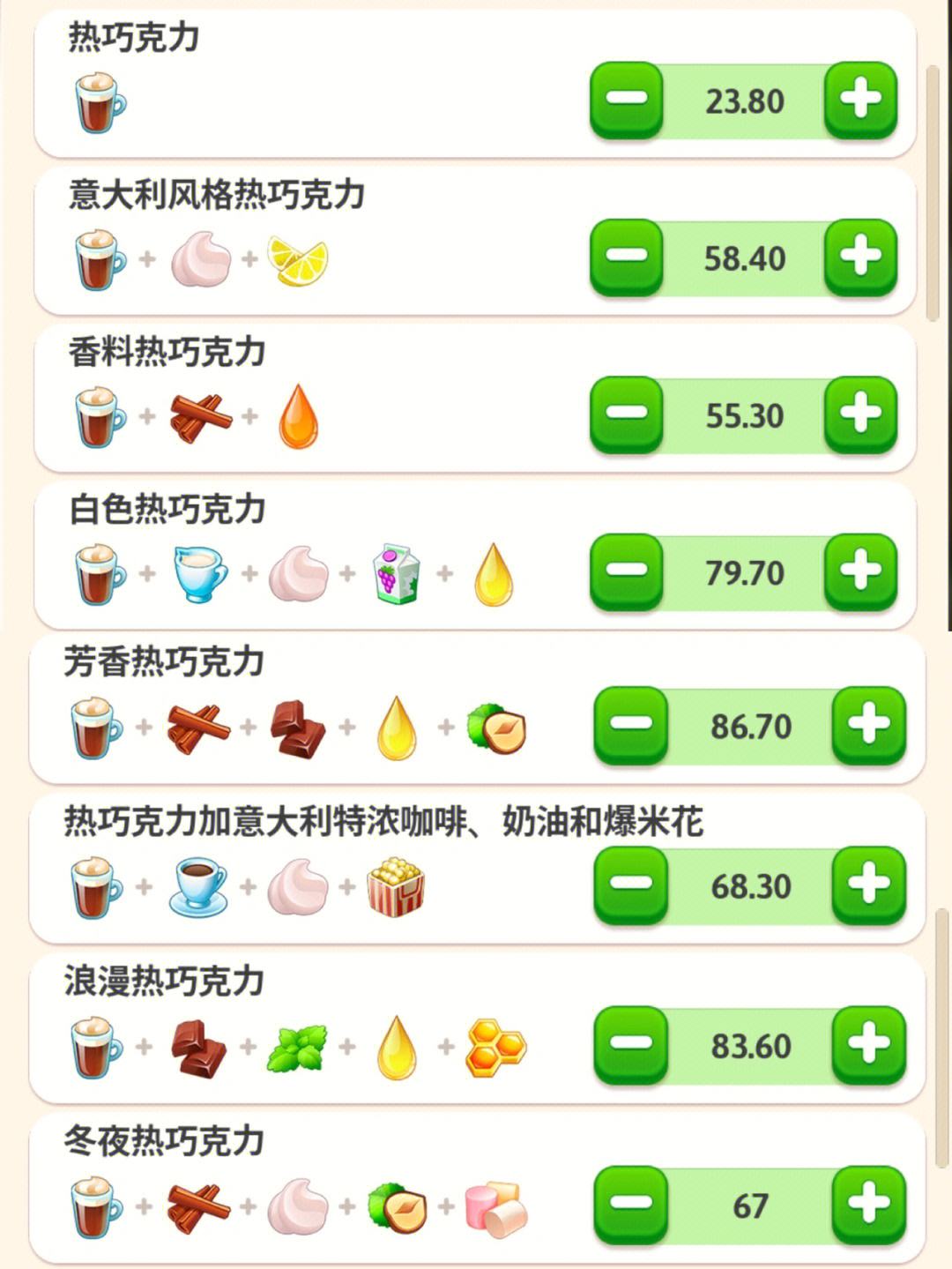Tap plus on the 爆米花 hot chocolate row
This screenshot has width=952, height=1269.
tap(869, 885)
